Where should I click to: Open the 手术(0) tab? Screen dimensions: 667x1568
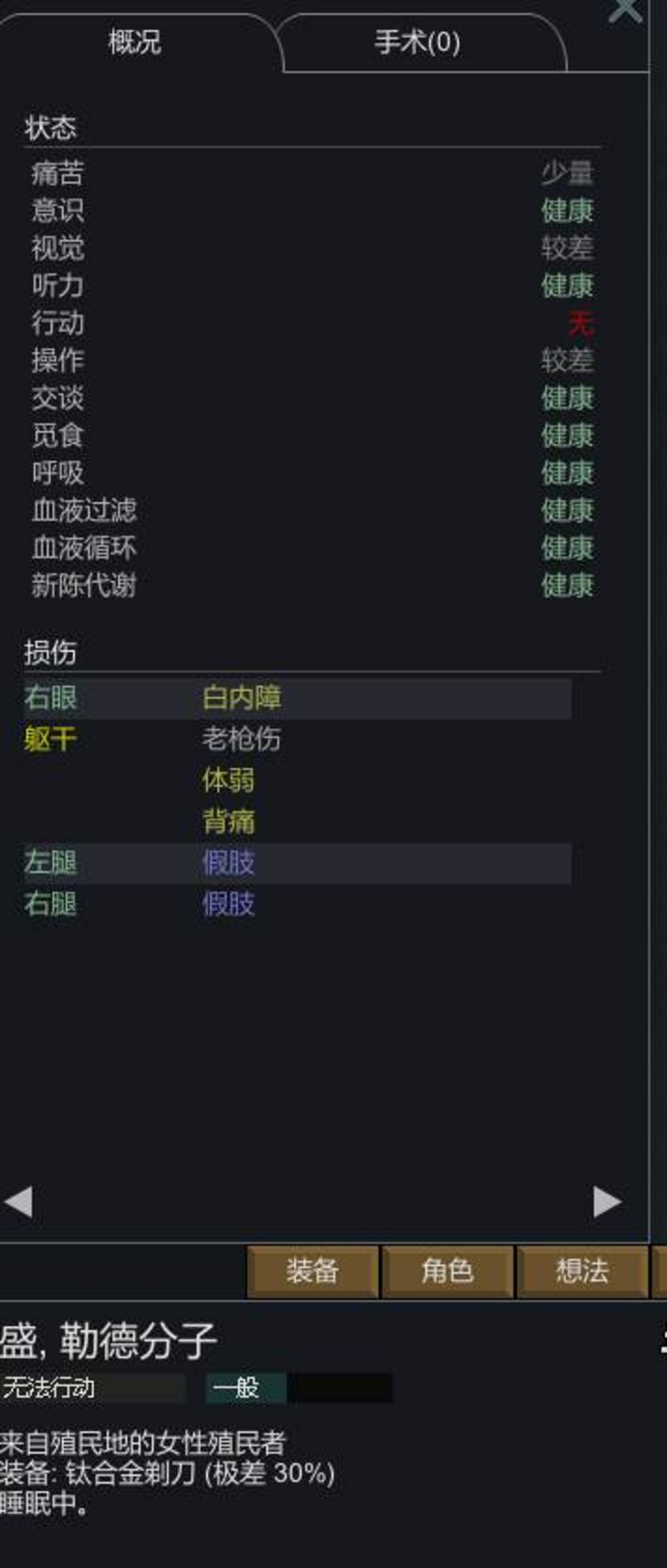[x=417, y=42]
